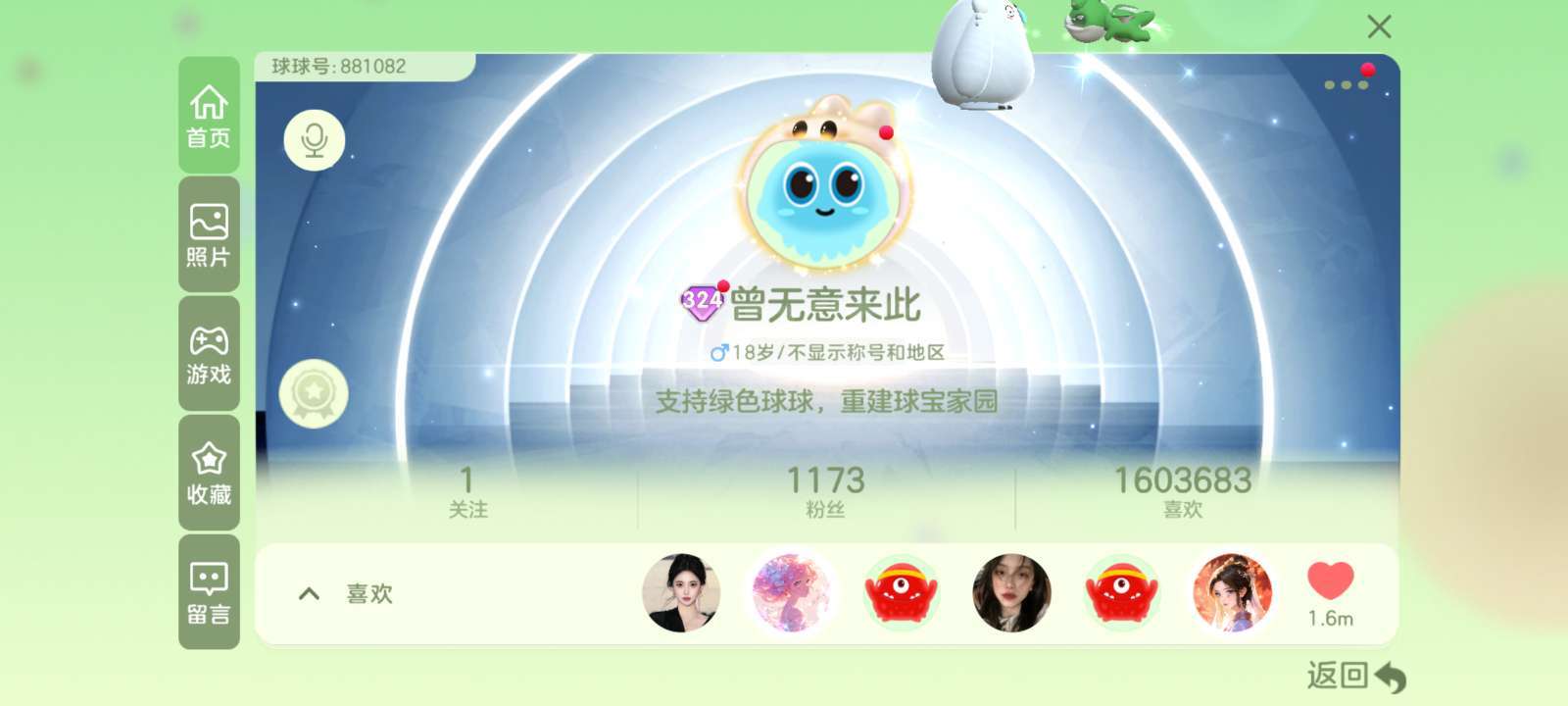Screen dimensions: 1568x706
Task: Switch to the 收藏 tab
Action: [209, 474]
